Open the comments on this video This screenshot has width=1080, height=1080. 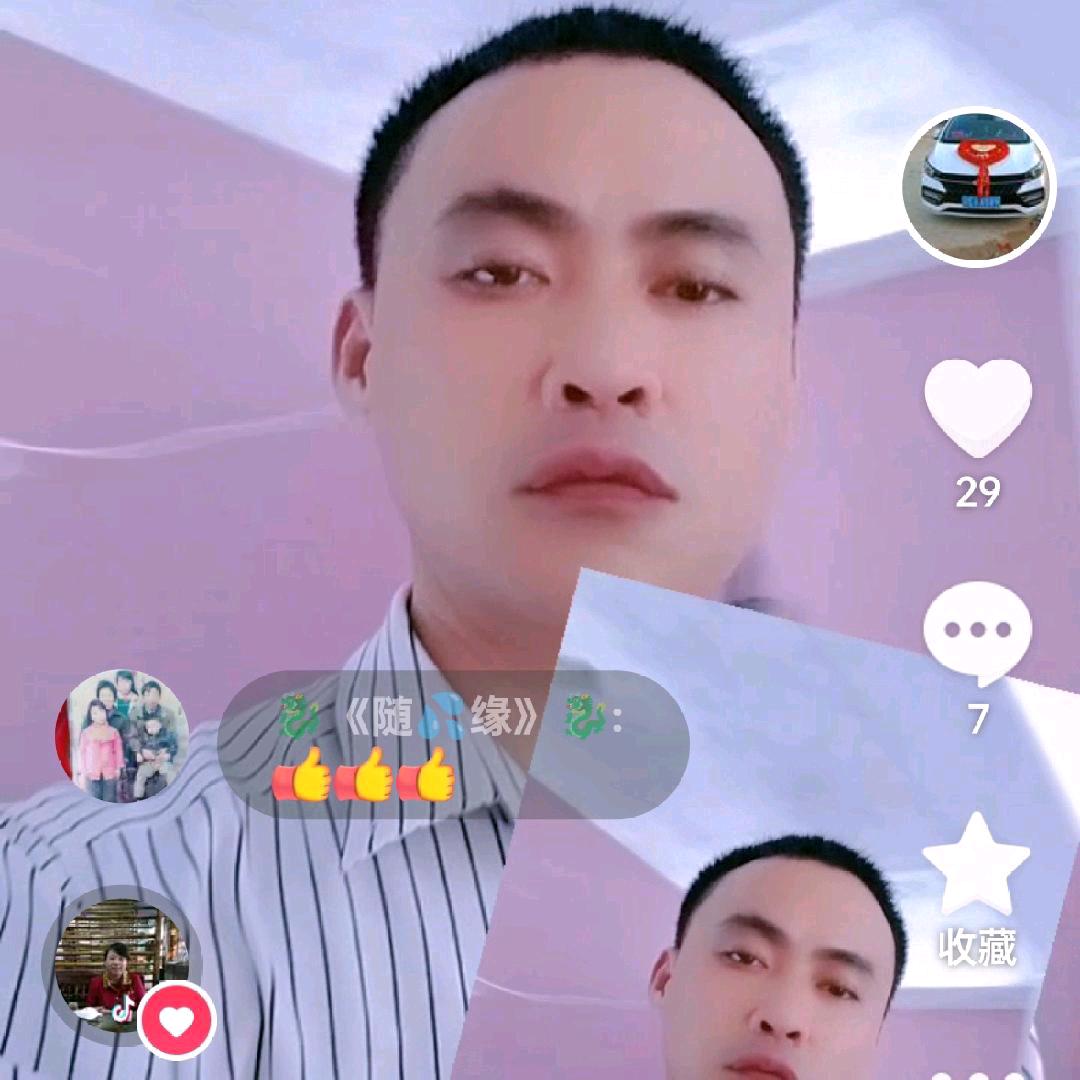click(977, 633)
